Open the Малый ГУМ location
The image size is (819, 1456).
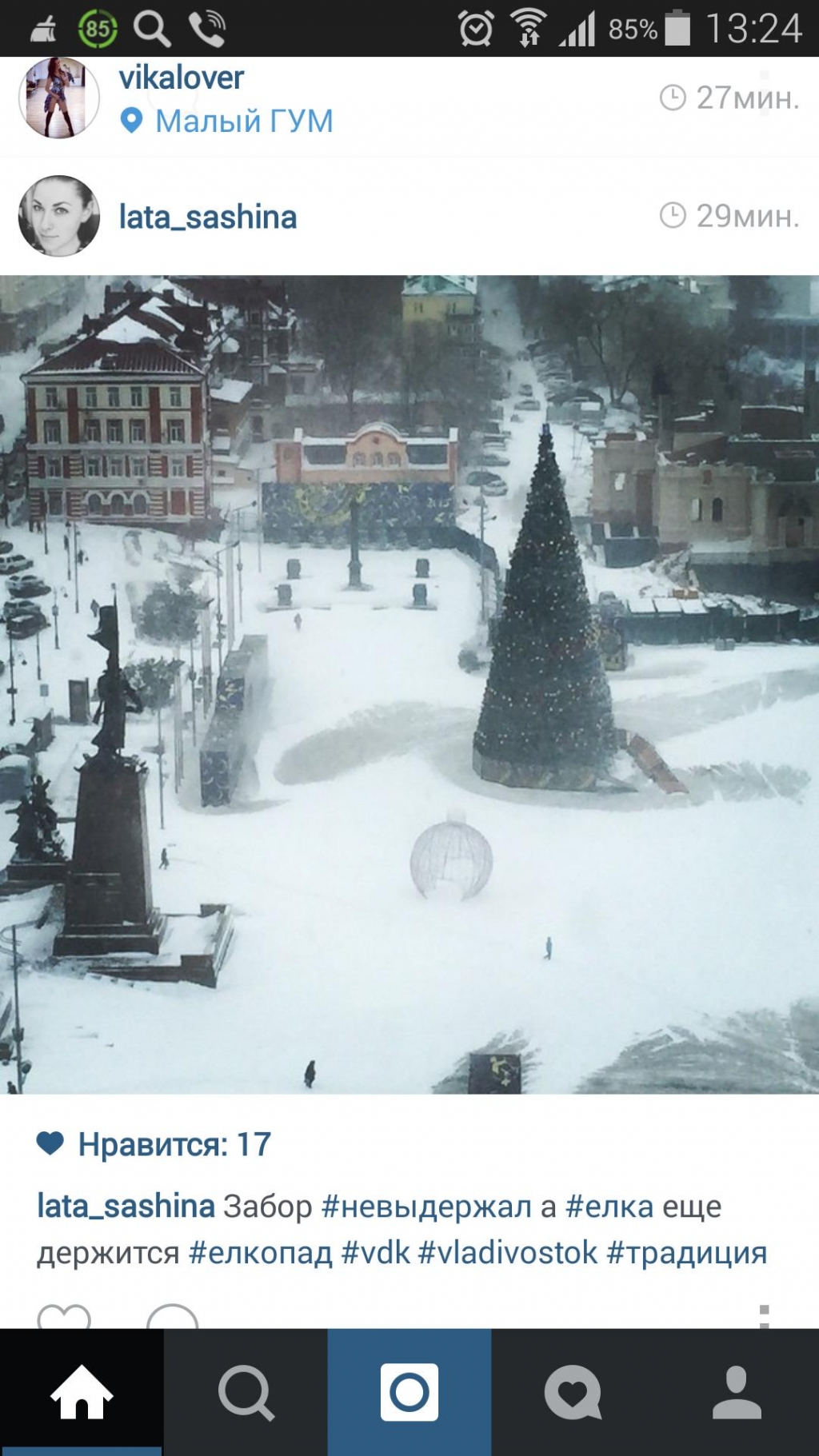[243, 122]
